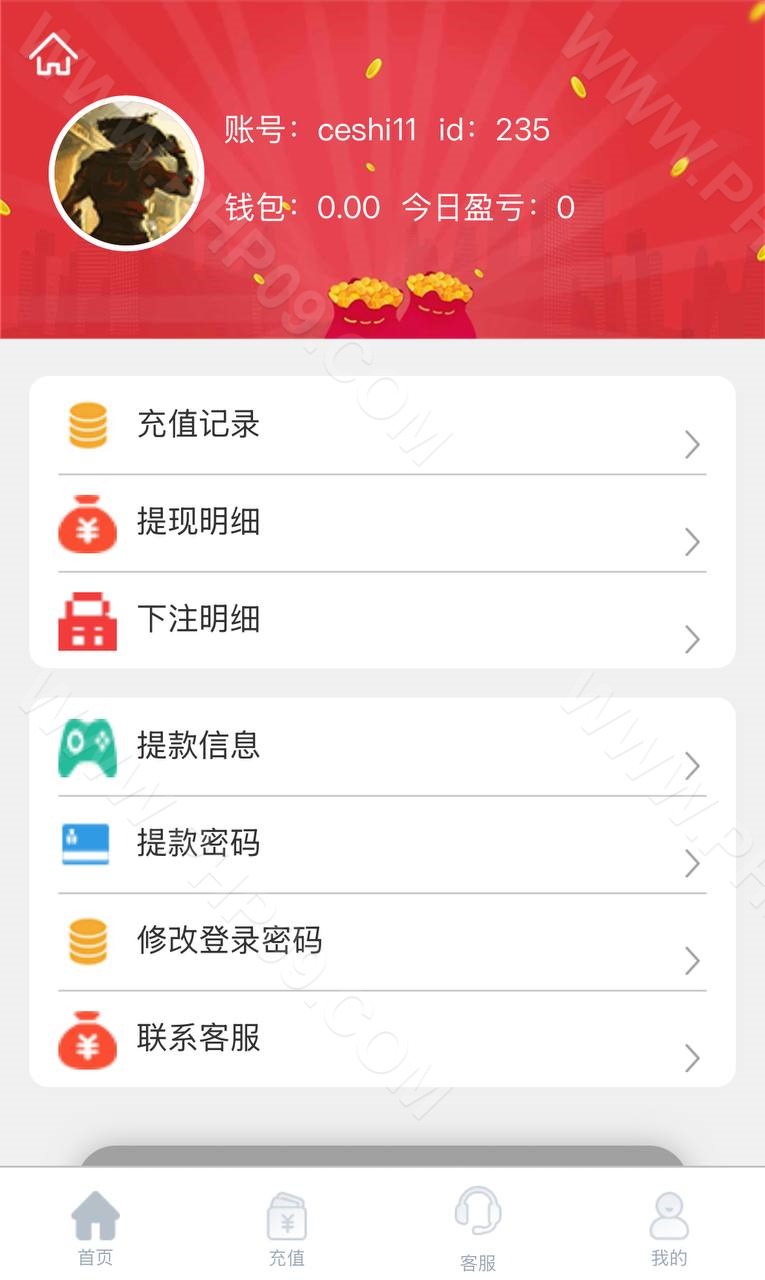Switch to the 首页 tab
The image size is (765, 1280).
[96, 1228]
